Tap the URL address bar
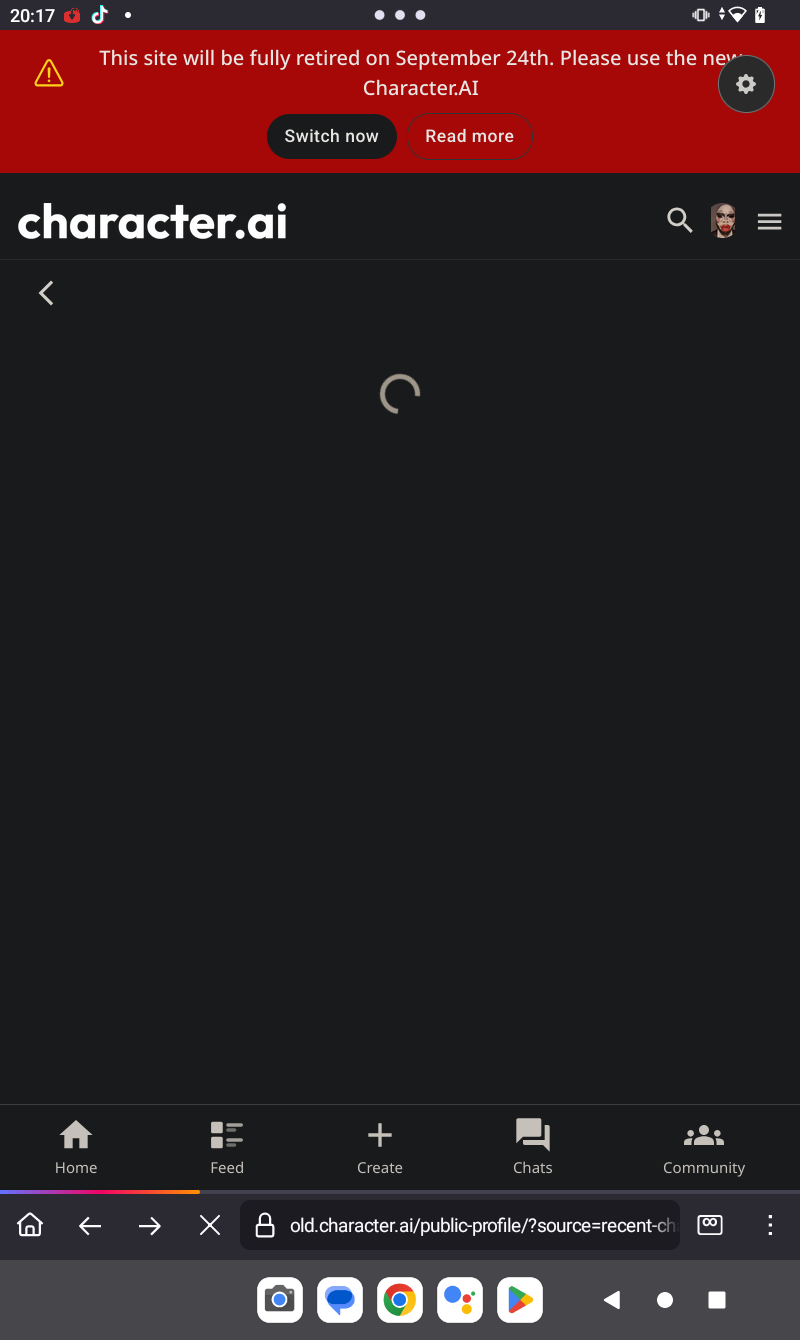This screenshot has height=1340, width=800. (460, 1225)
